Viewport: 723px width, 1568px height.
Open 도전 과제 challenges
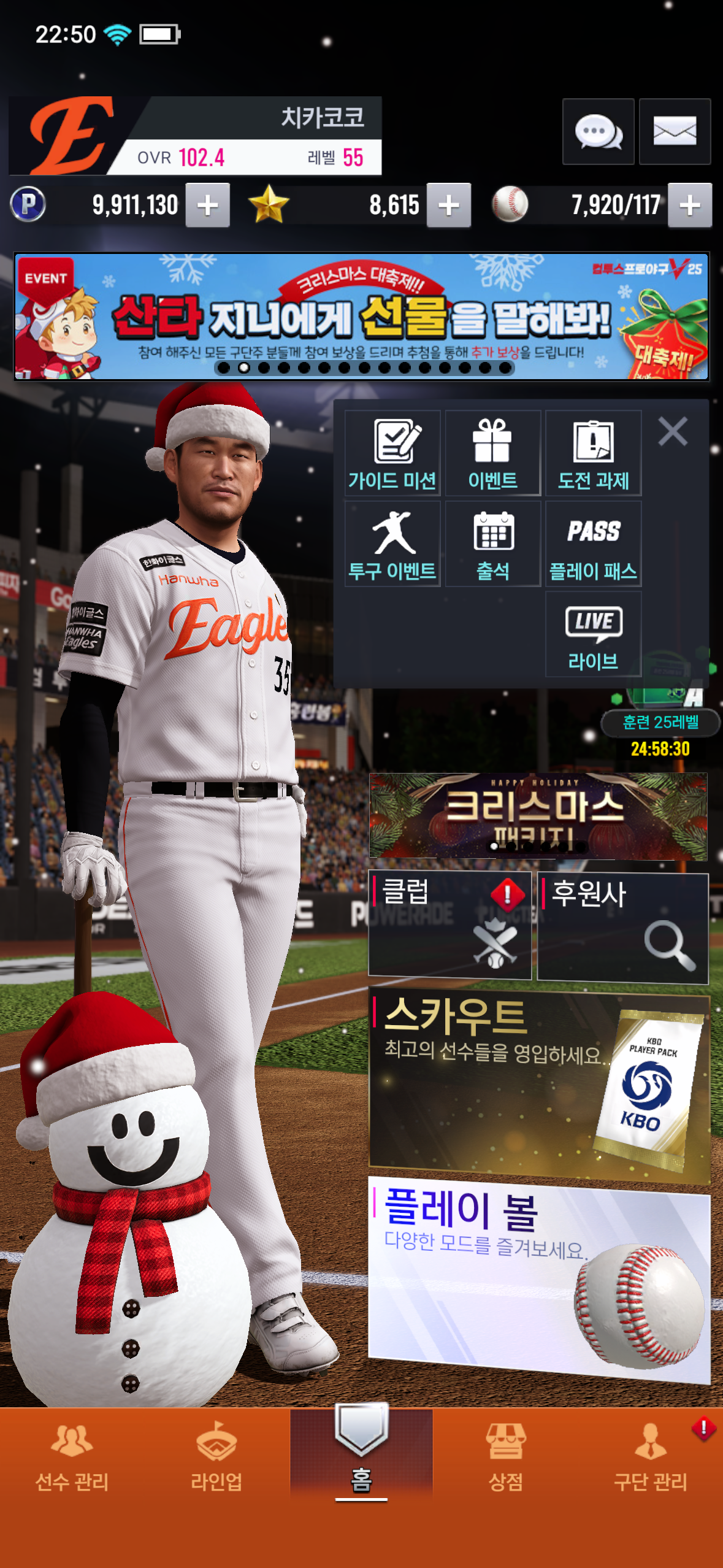pyautogui.click(x=593, y=453)
